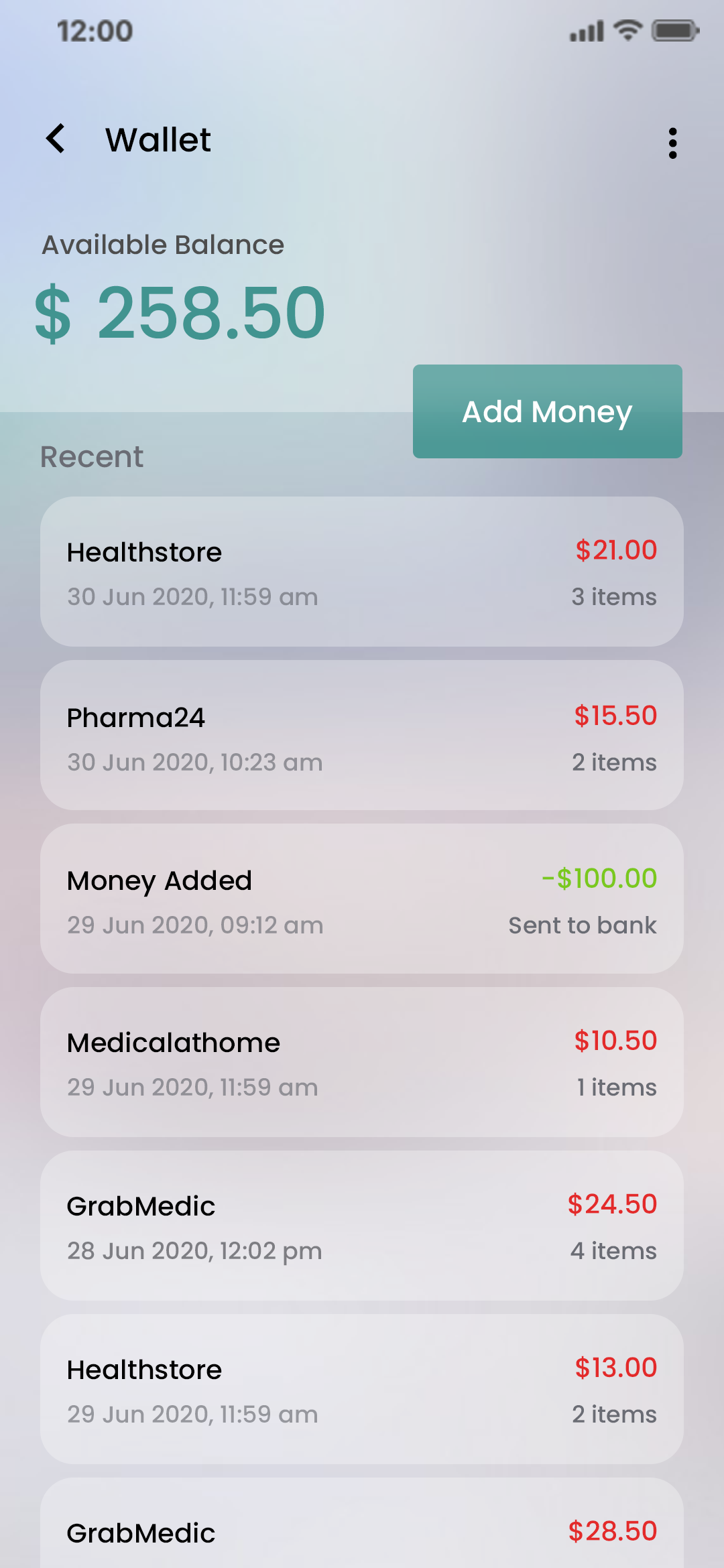724x1568 pixels.
Task: Click the -$100.00 green amount
Action: [x=599, y=878]
